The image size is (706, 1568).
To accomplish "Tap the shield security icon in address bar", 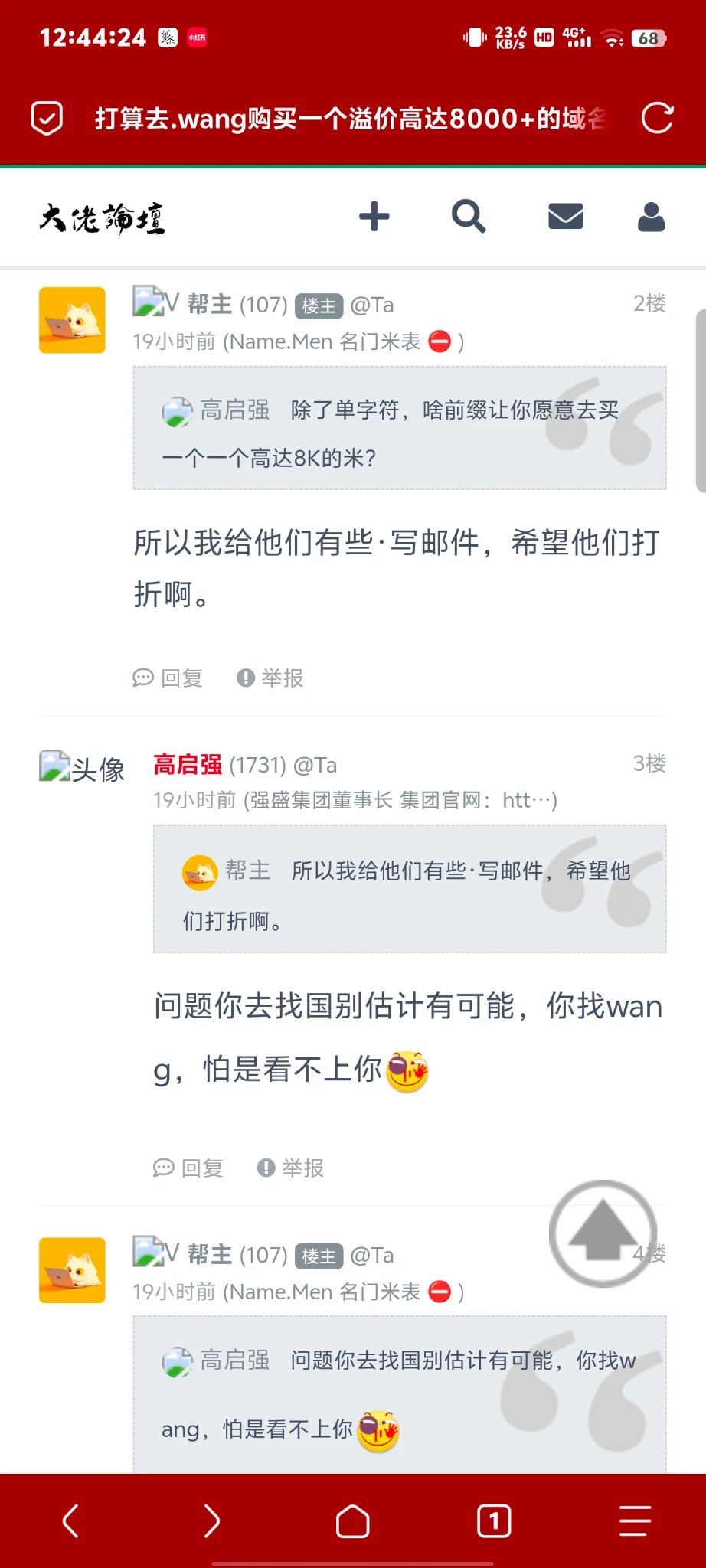I will click(x=47, y=118).
